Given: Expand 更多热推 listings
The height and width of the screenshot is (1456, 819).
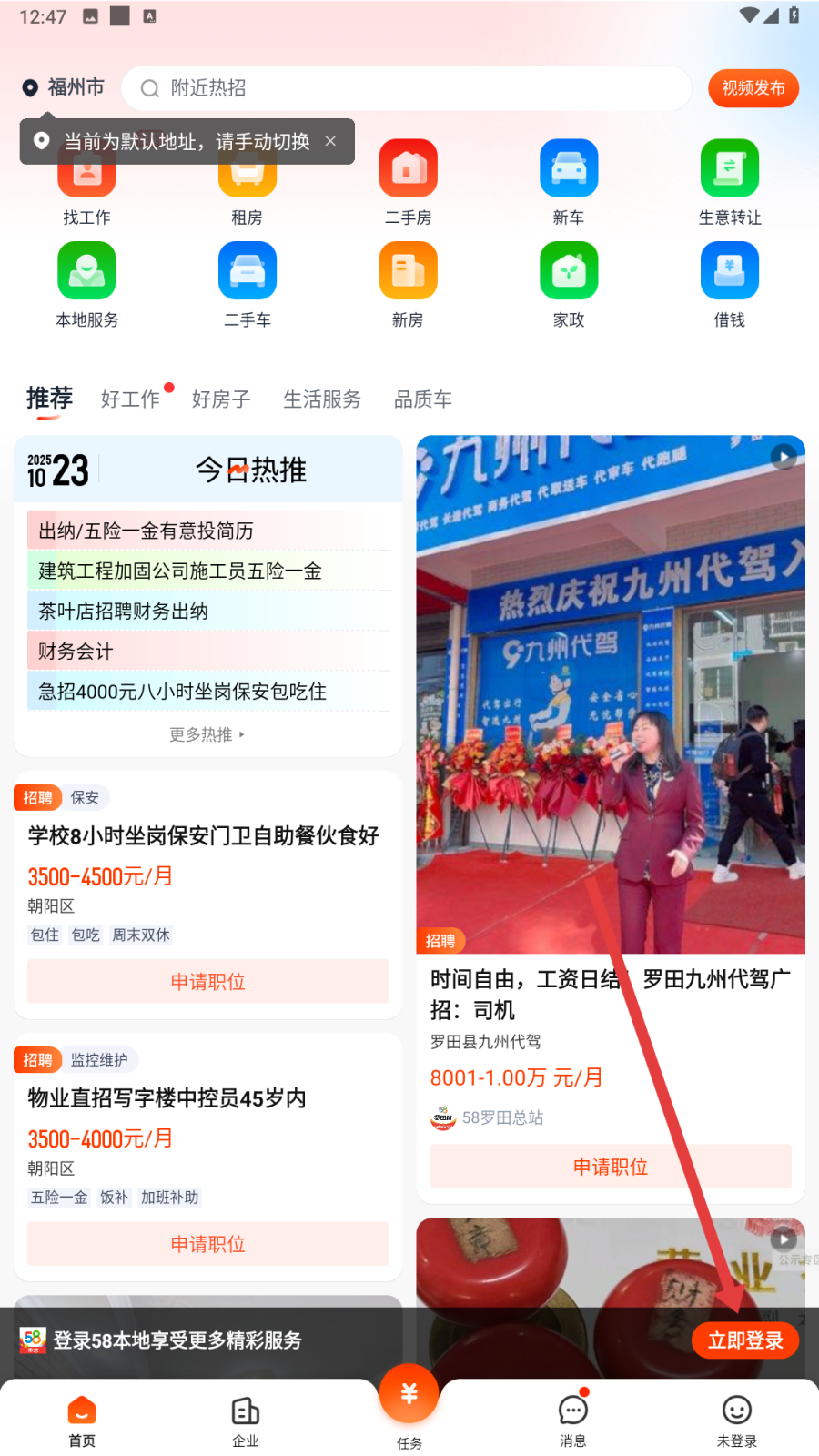Looking at the screenshot, I should [x=207, y=734].
